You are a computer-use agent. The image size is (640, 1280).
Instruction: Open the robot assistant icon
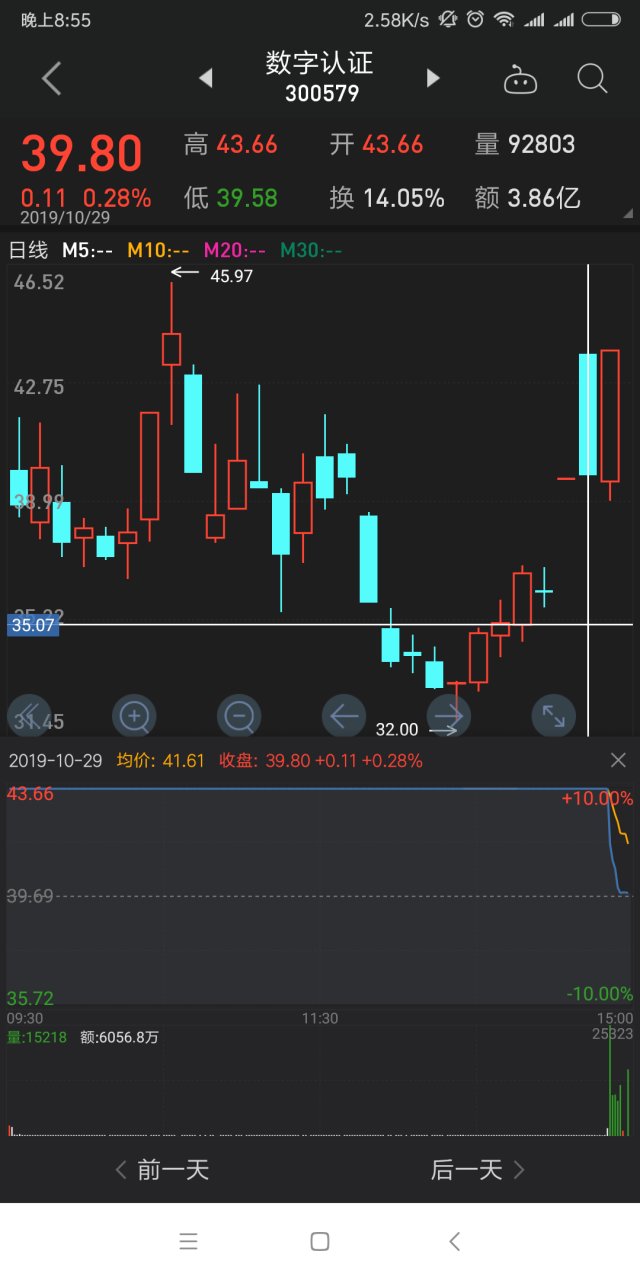(520, 79)
